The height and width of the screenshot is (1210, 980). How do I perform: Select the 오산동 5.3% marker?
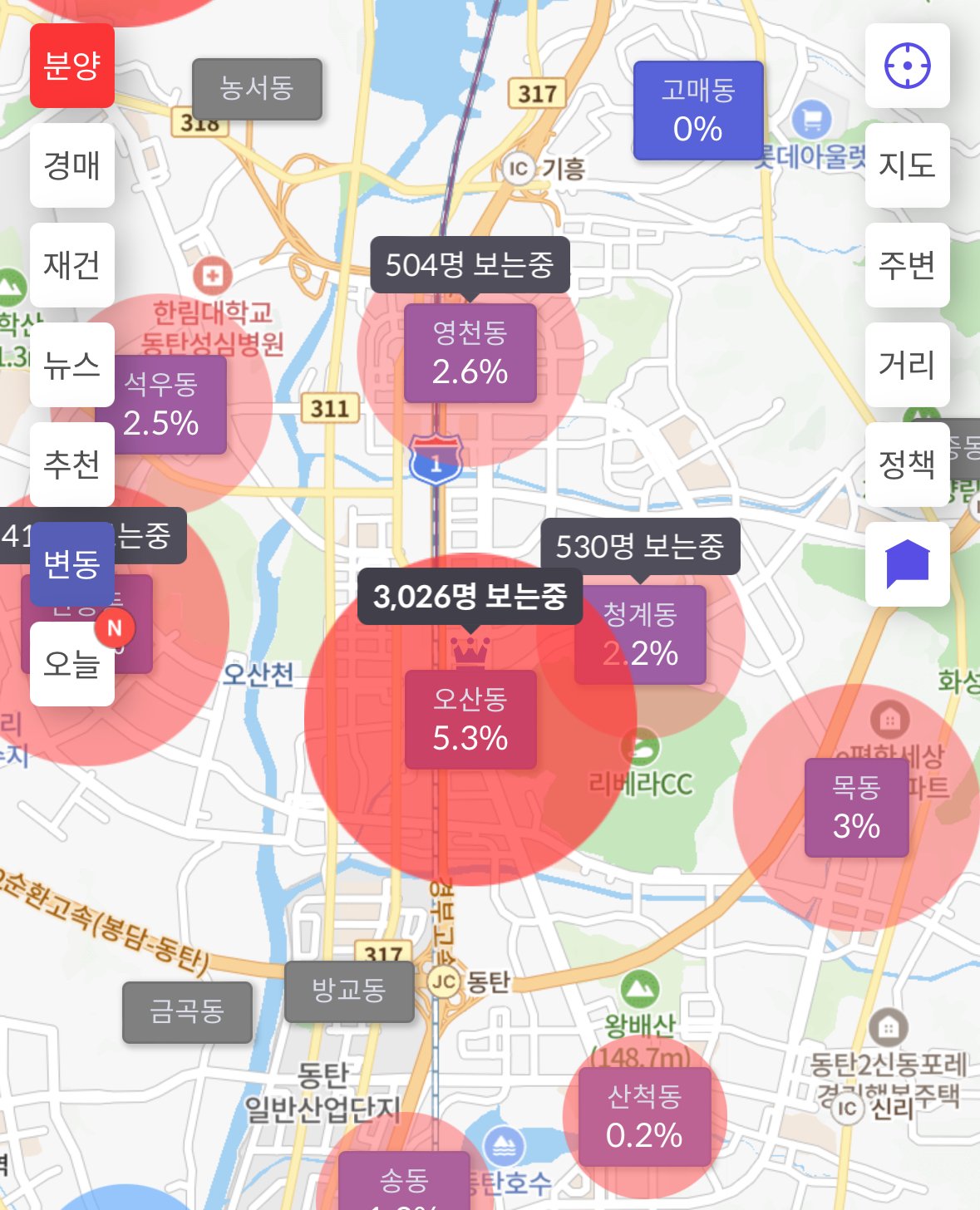tap(470, 720)
